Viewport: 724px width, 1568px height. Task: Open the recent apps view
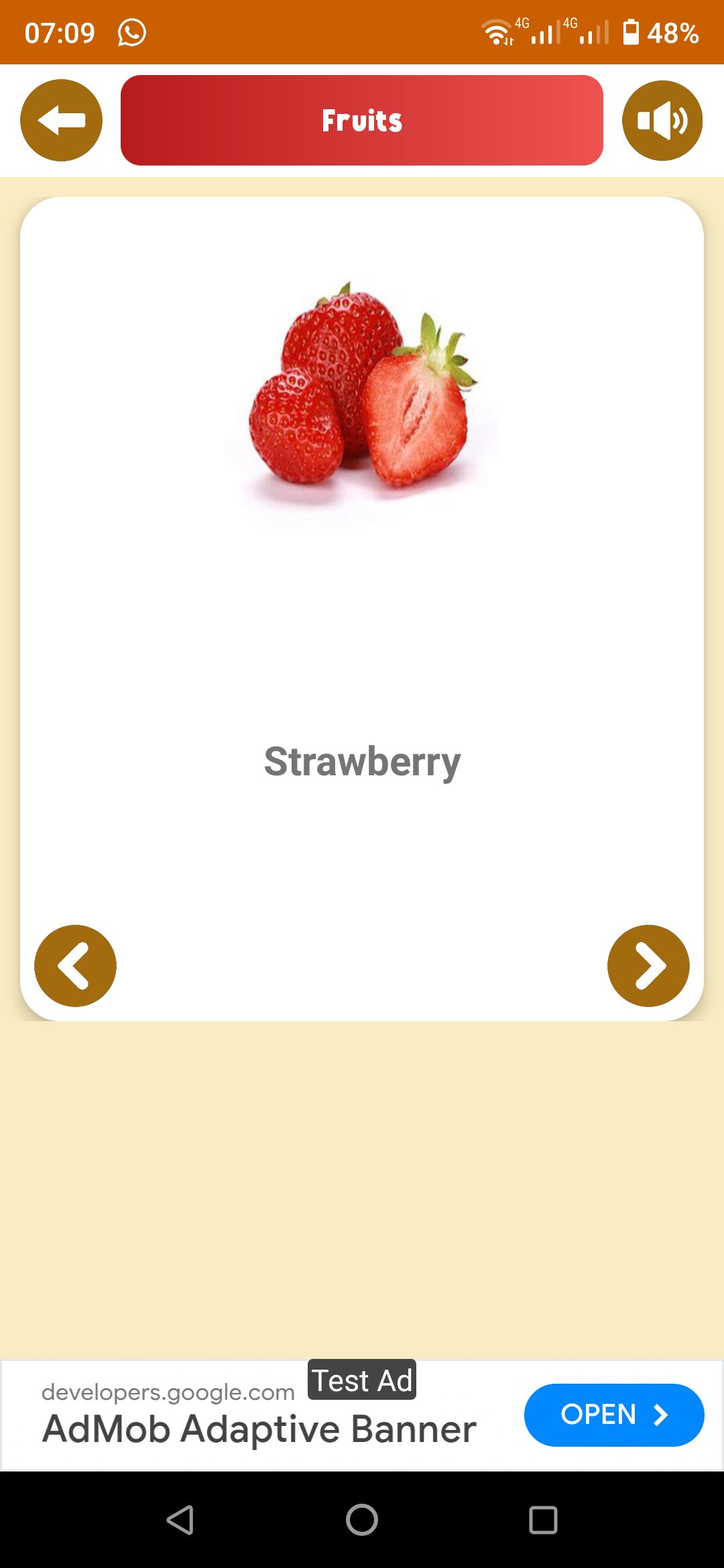click(x=543, y=1520)
